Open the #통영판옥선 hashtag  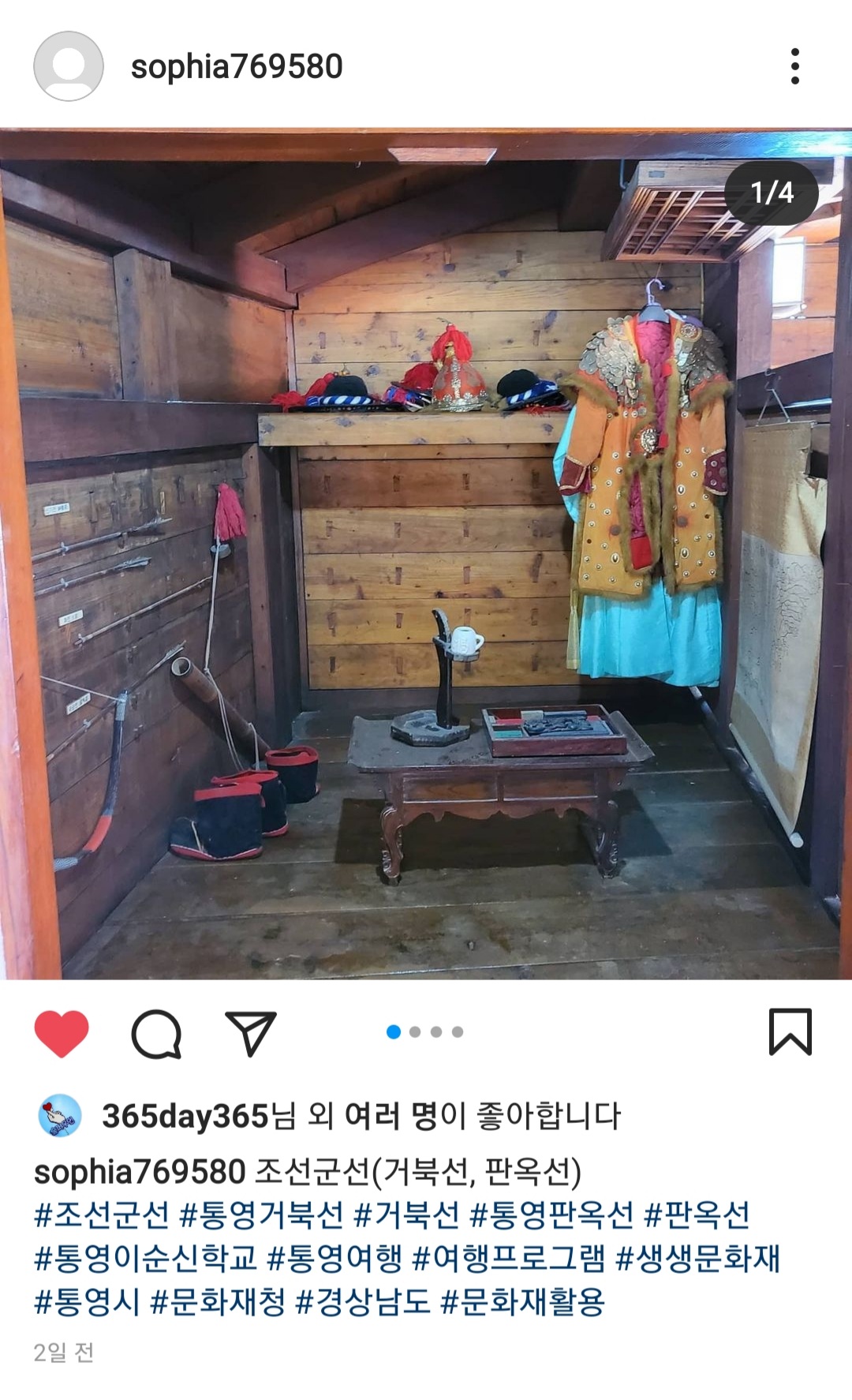[x=551, y=1215]
